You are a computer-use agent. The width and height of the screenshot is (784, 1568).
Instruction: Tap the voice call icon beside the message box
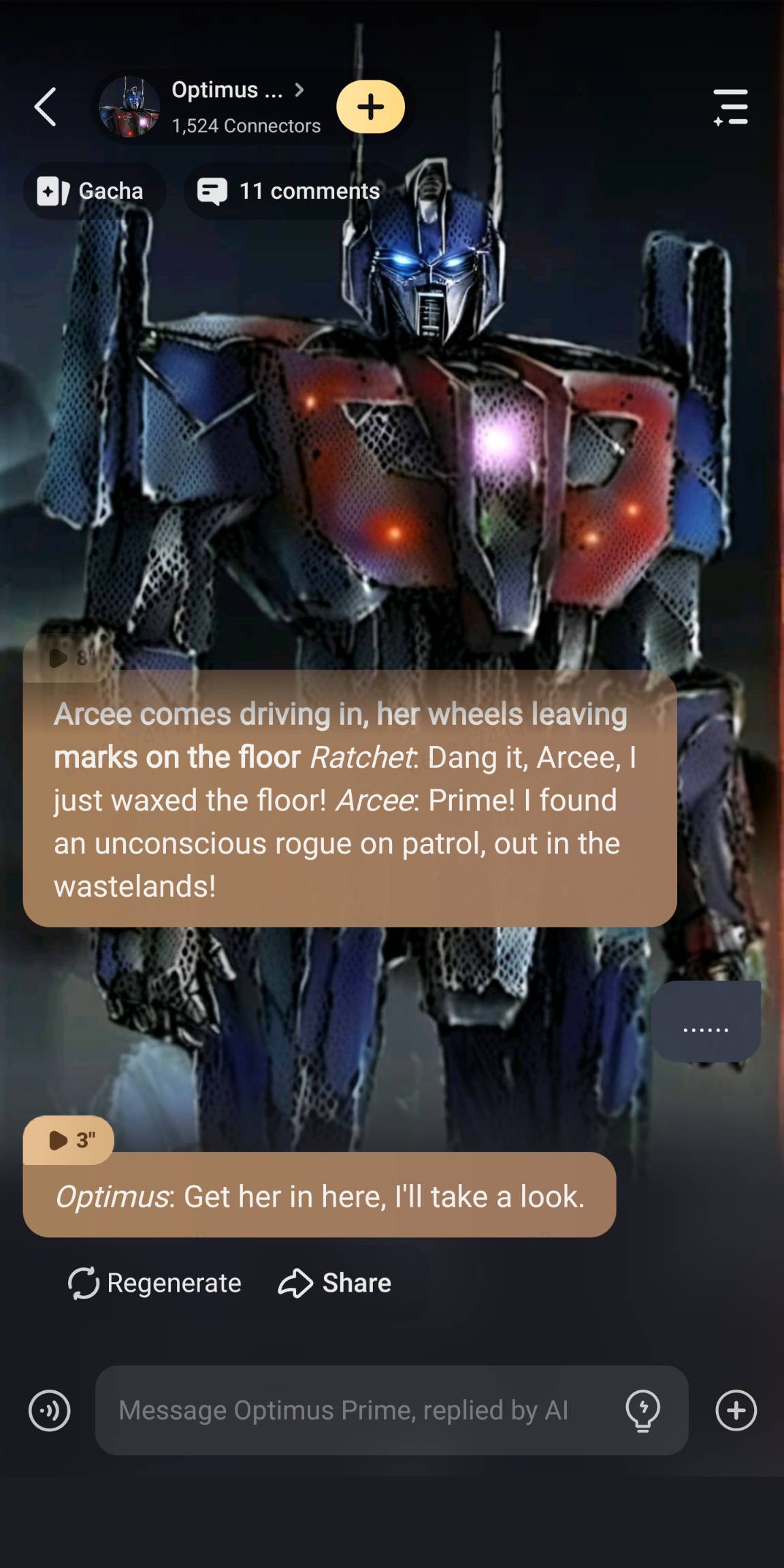pyautogui.click(x=49, y=1410)
